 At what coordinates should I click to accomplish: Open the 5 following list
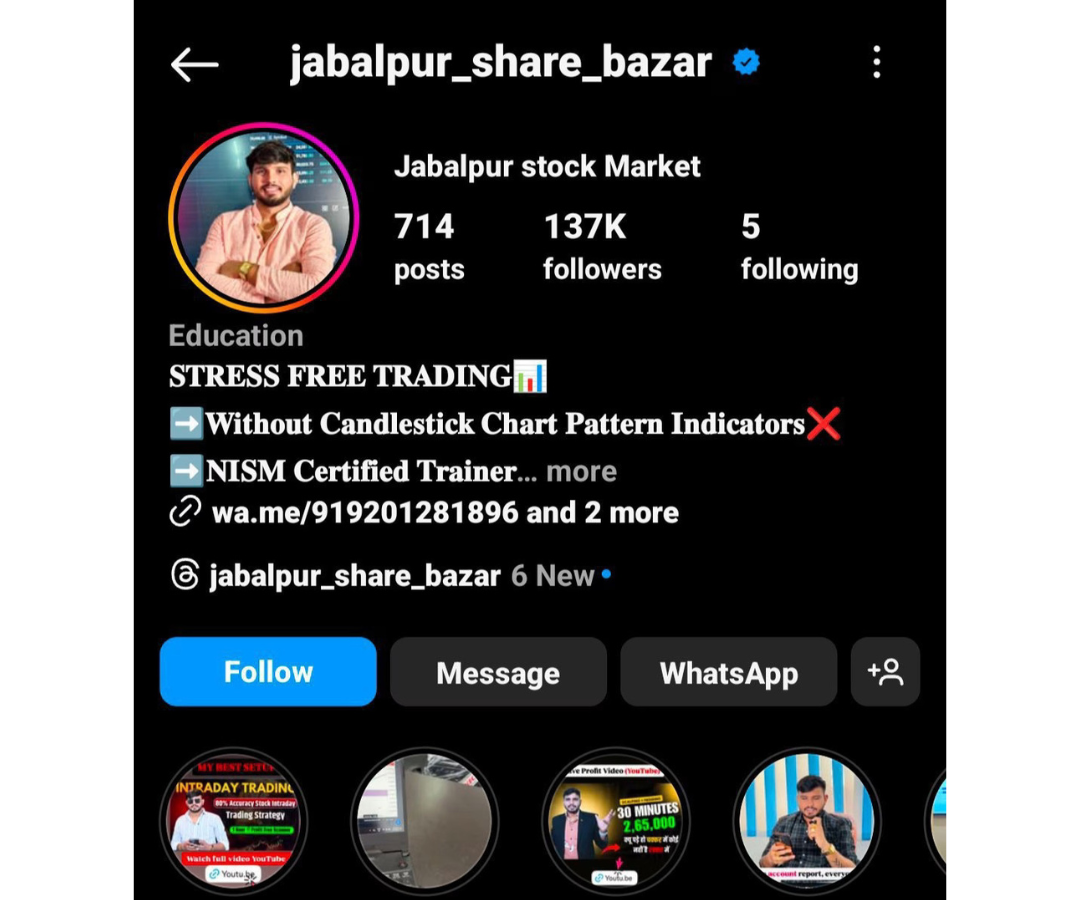(x=798, y=246)
